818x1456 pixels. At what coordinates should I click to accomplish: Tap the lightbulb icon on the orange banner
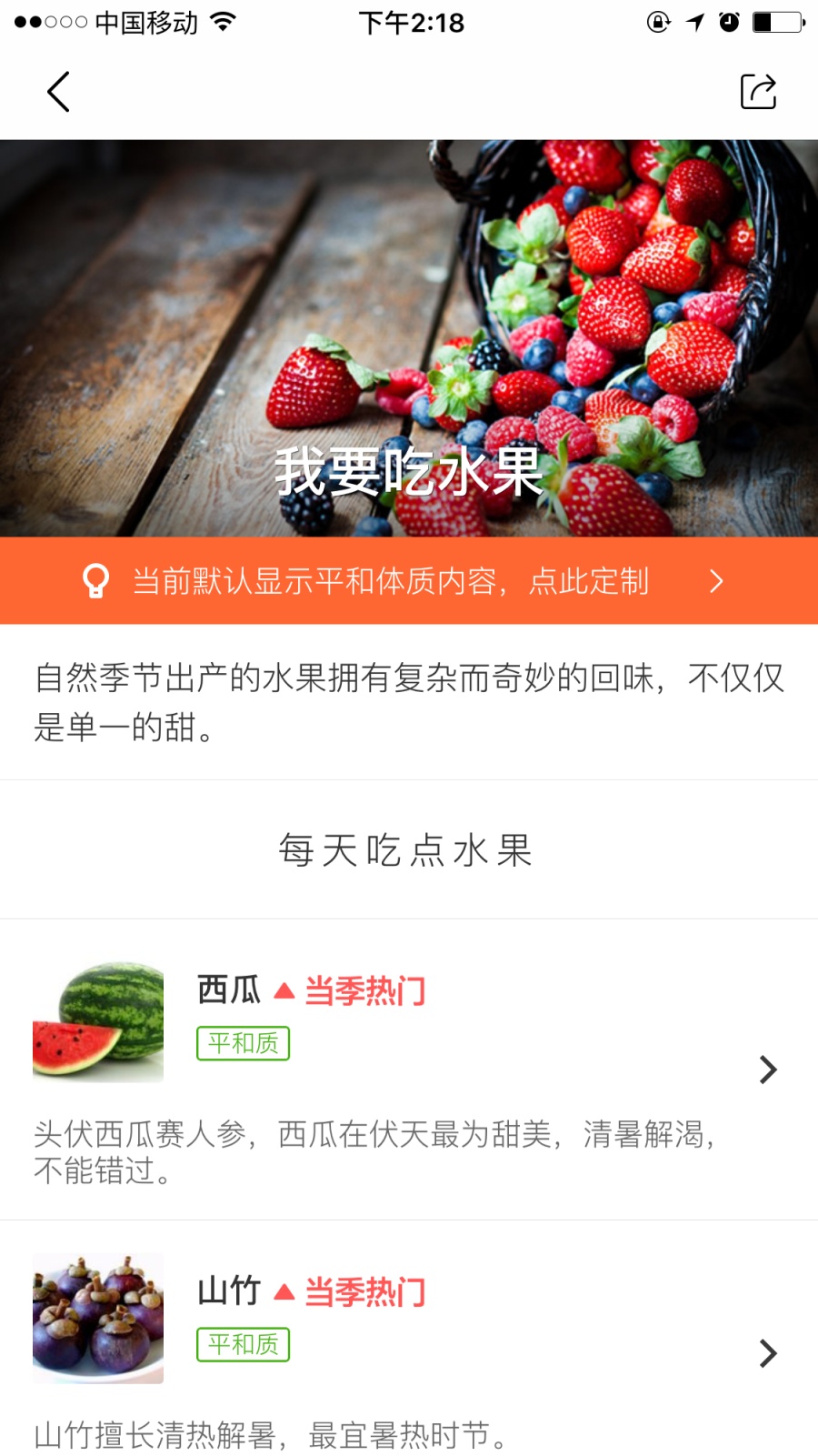pos(97,579)
